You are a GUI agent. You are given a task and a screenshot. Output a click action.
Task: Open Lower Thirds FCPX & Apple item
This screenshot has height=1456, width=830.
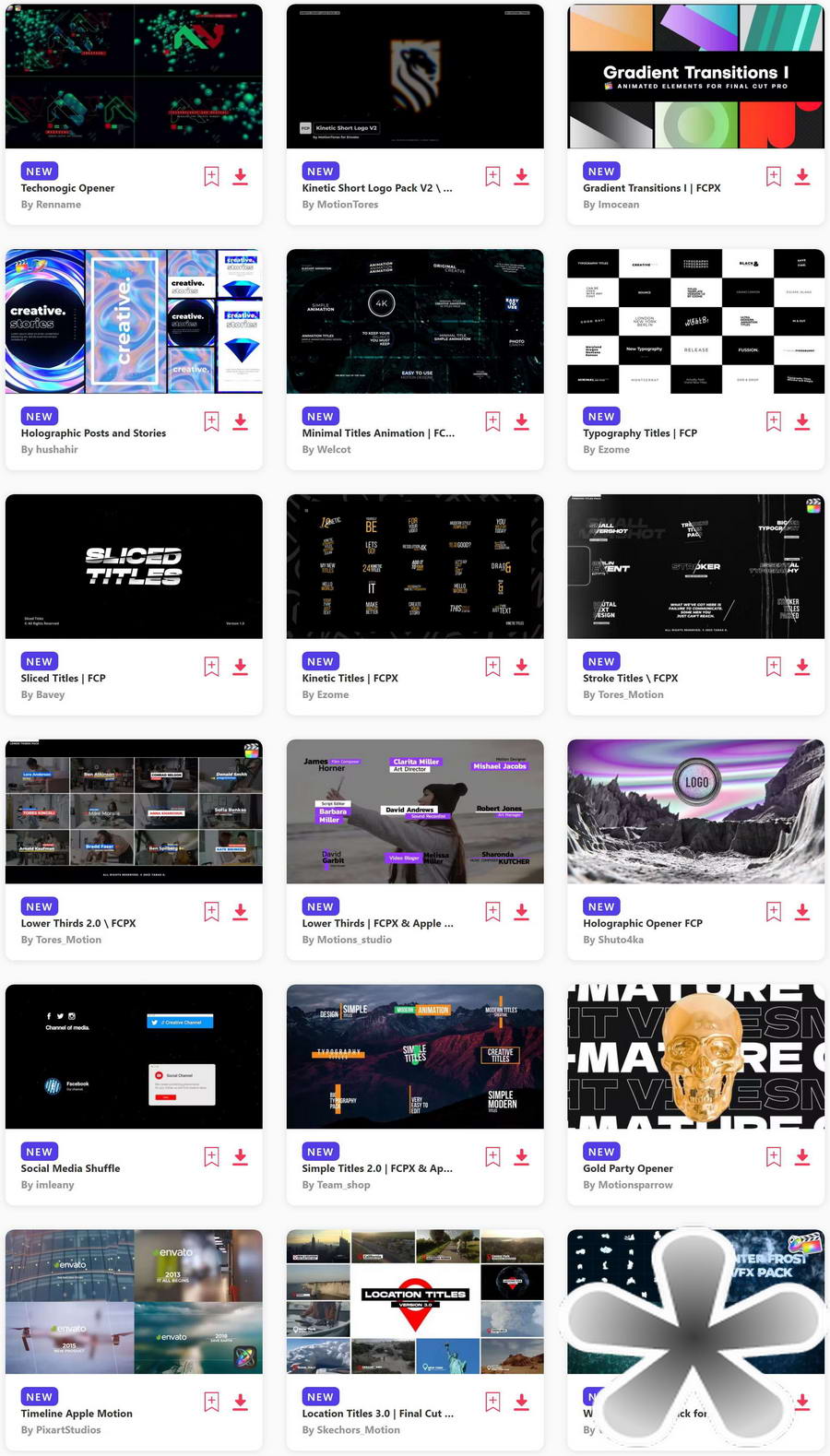click(x=377, y=923)
